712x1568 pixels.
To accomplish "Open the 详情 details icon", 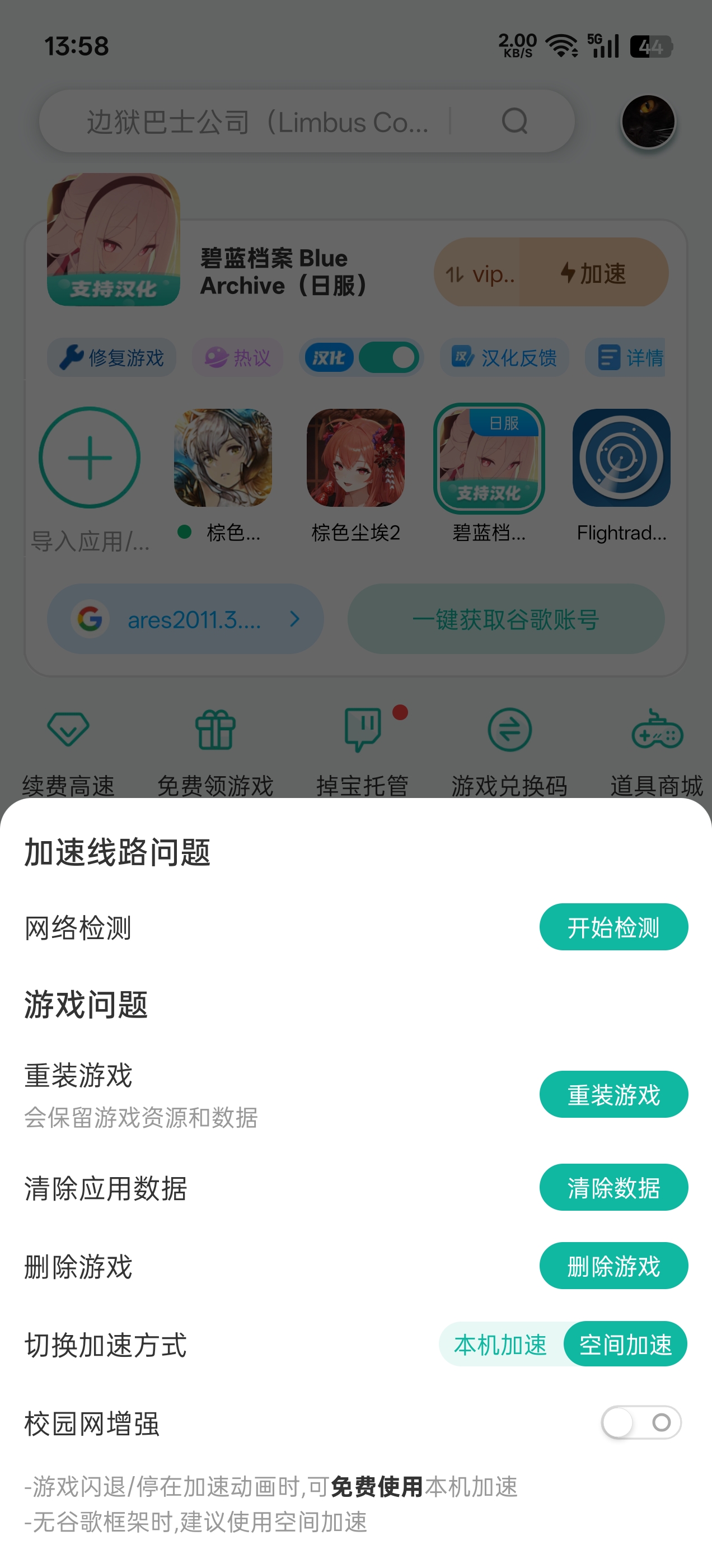I will (x=608, y=358).
